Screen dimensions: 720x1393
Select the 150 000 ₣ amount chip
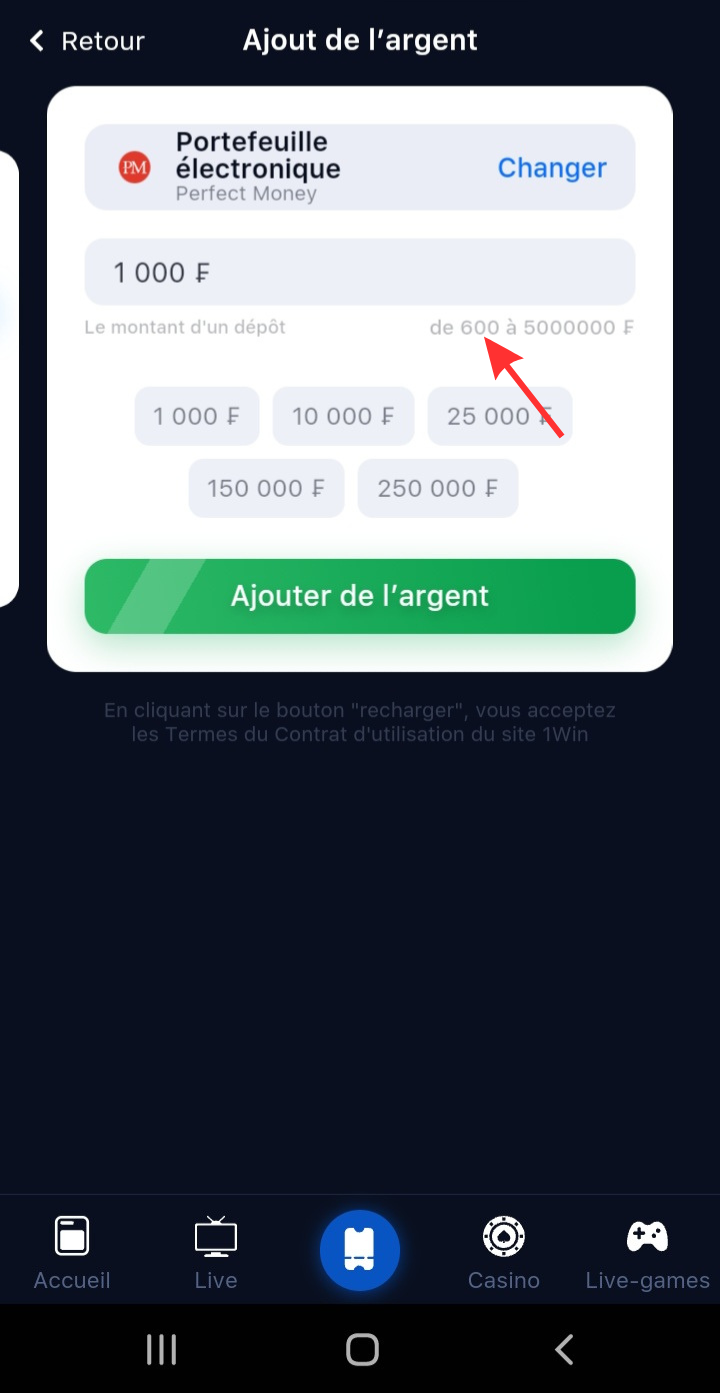(x=266, y=488)
